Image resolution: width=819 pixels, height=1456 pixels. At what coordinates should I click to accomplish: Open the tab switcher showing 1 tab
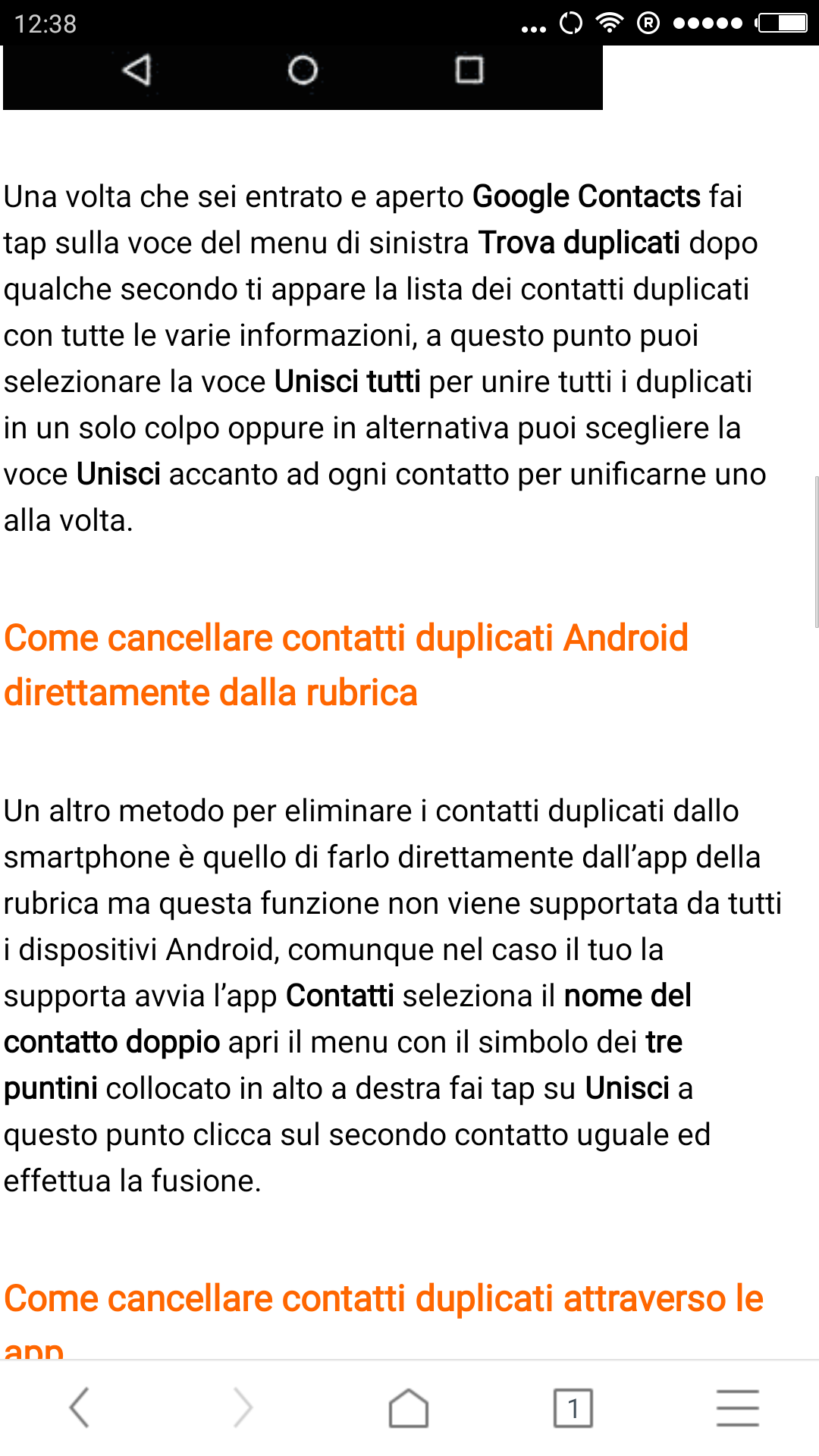point(573,1407)
